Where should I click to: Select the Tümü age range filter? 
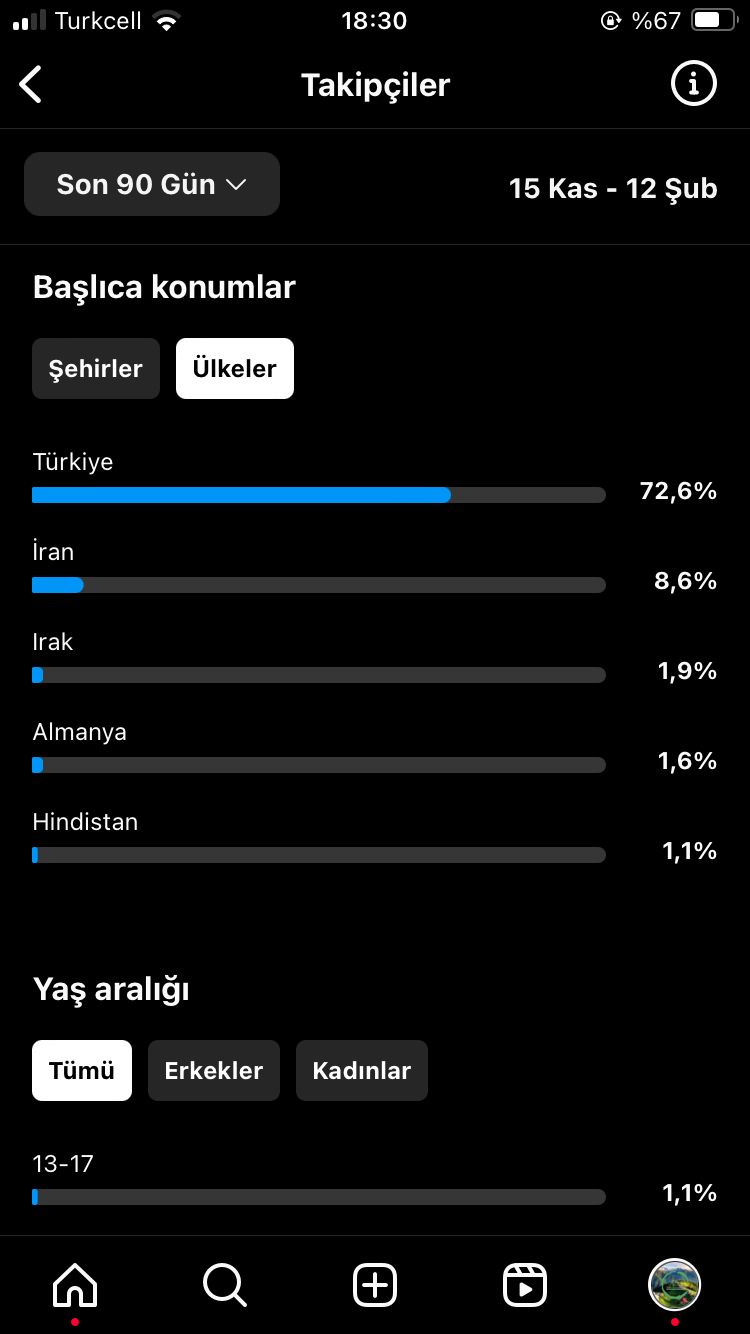click(82, 1071)
